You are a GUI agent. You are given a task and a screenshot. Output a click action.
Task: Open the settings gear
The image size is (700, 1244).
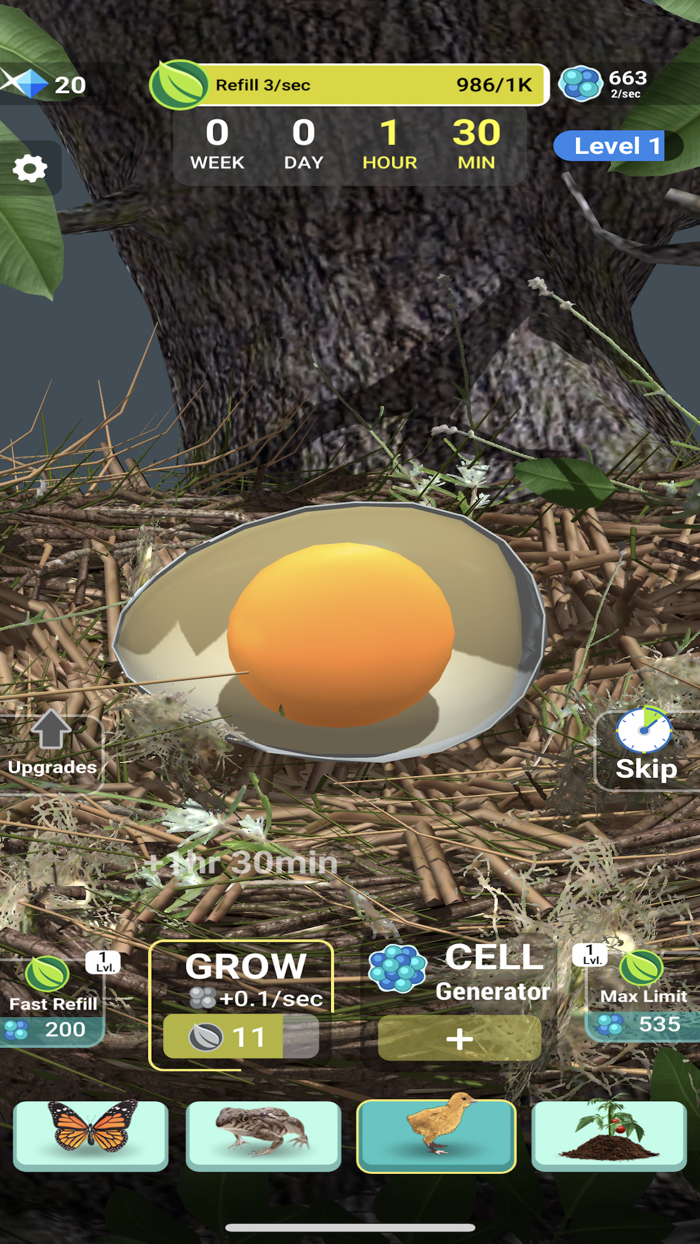30,168
